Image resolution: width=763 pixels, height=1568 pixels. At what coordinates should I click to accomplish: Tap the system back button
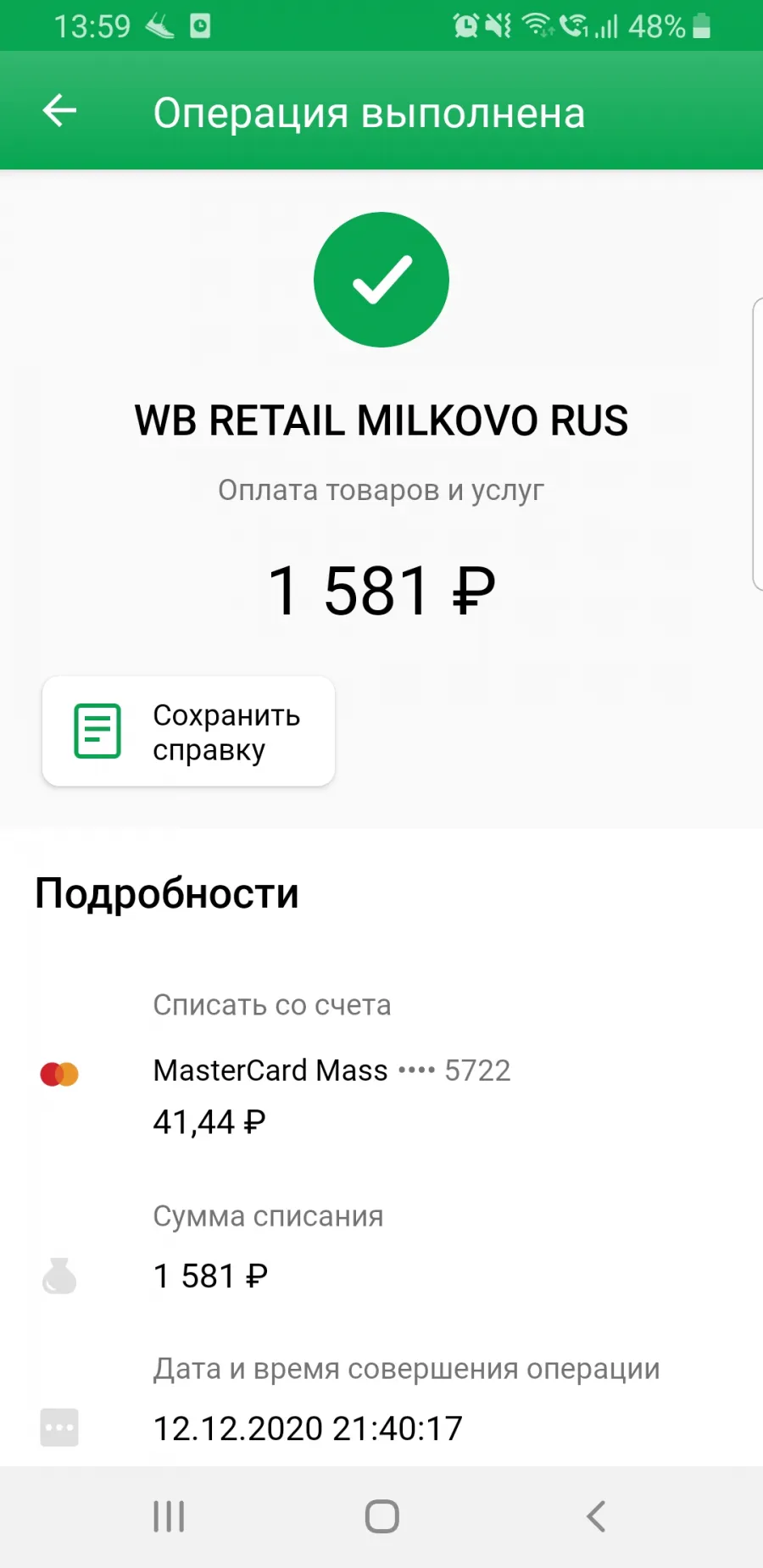point(596,1516)
